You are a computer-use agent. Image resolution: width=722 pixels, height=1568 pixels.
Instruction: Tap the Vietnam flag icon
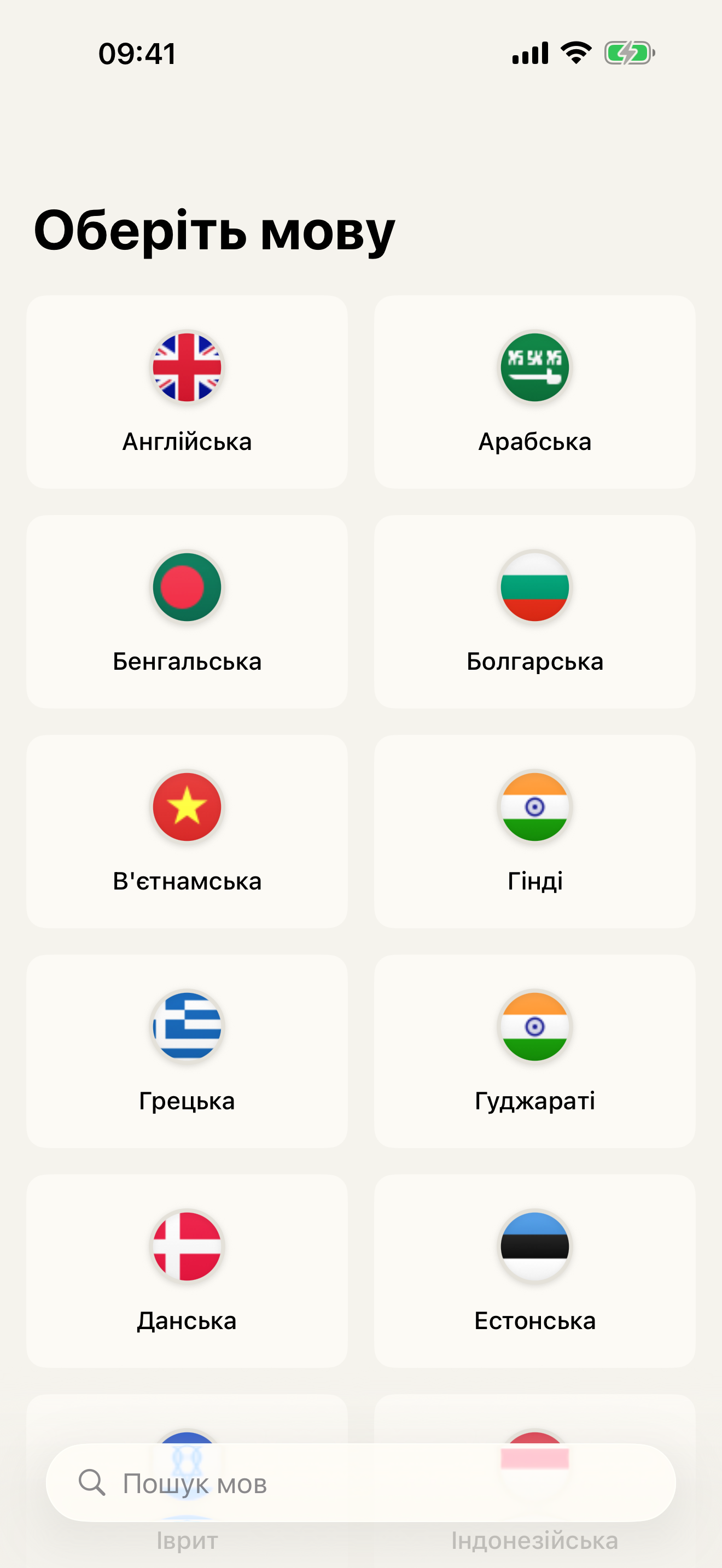click(x=187, y=807)
